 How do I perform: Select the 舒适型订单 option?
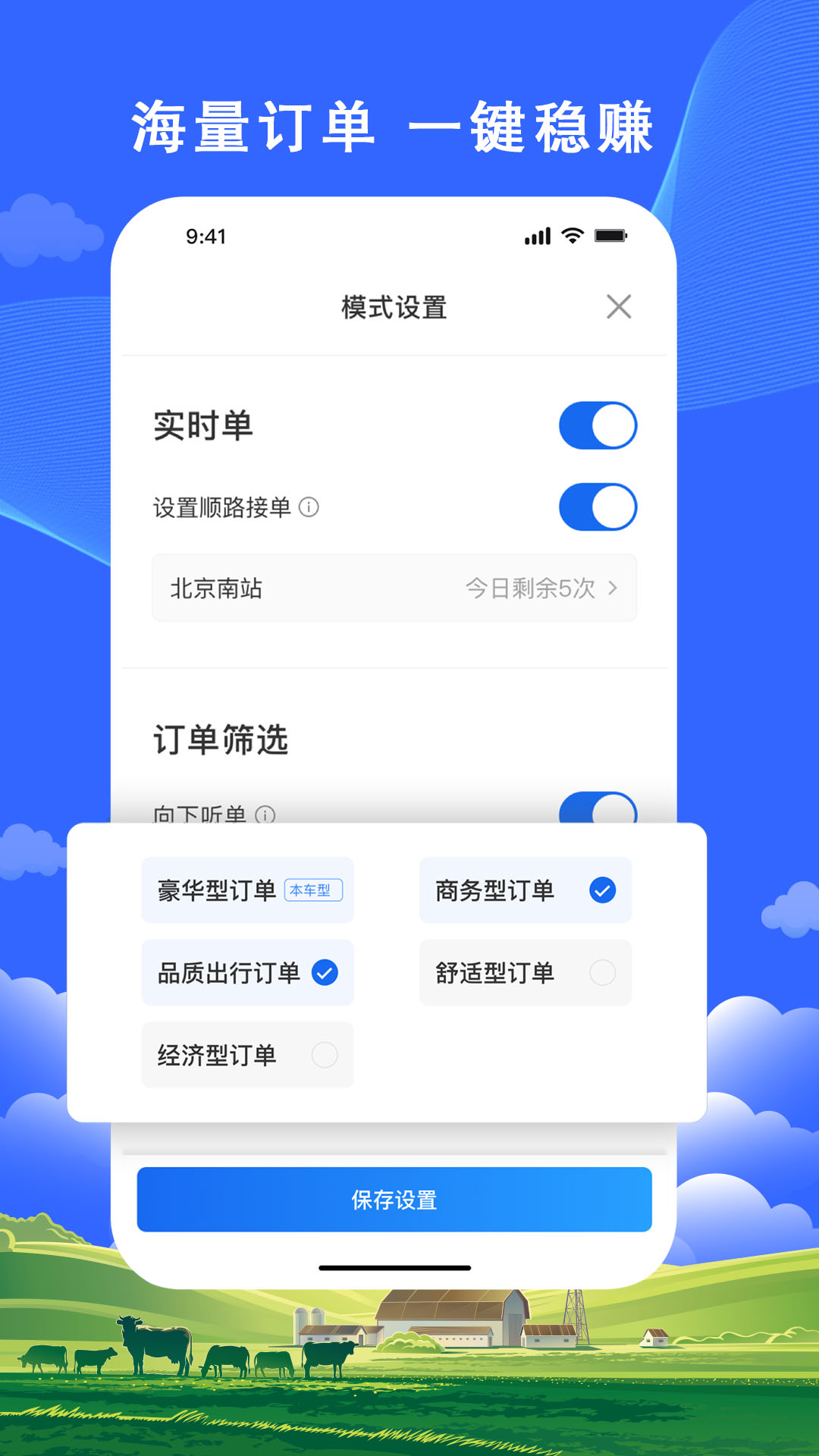pos(601,974)
